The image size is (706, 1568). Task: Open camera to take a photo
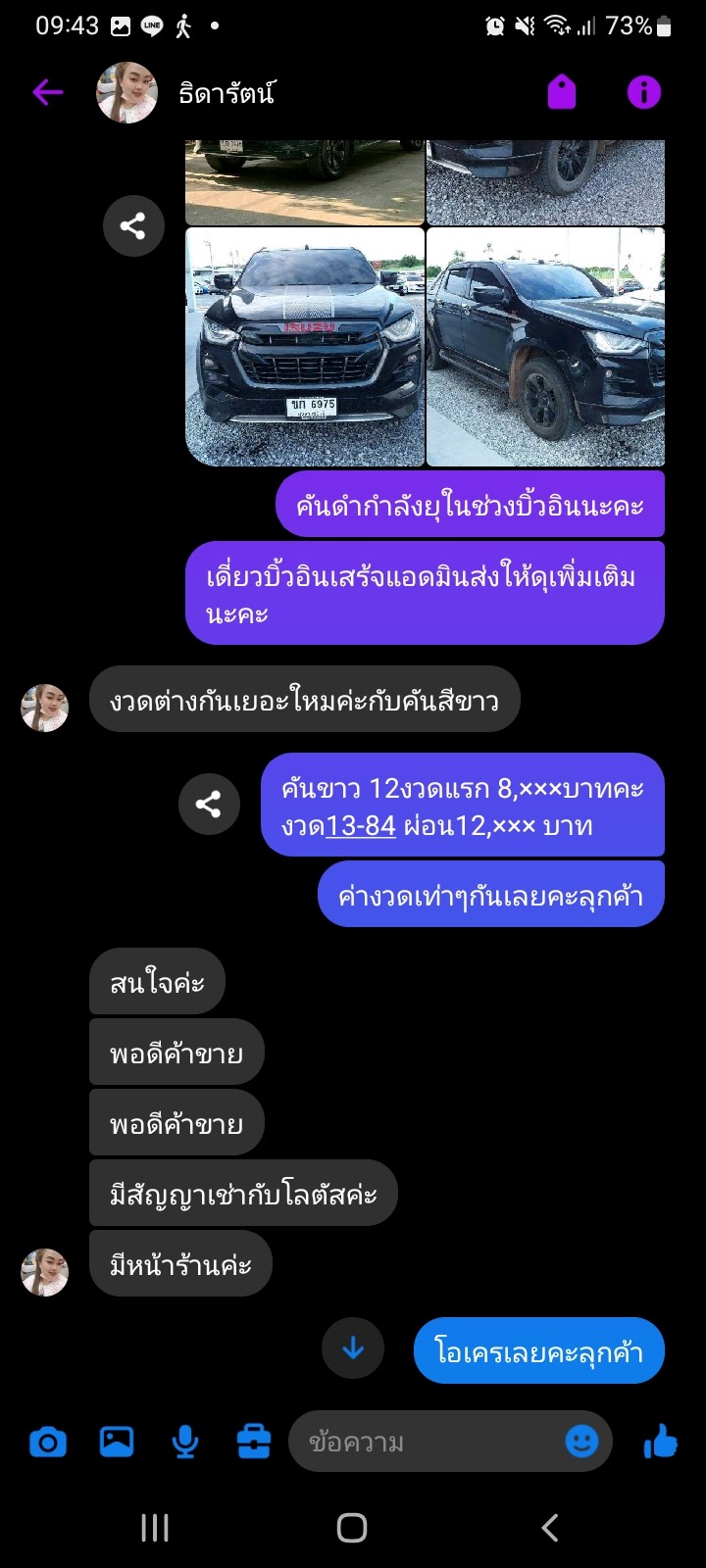pyautogui.click(x=47, y=1443)
